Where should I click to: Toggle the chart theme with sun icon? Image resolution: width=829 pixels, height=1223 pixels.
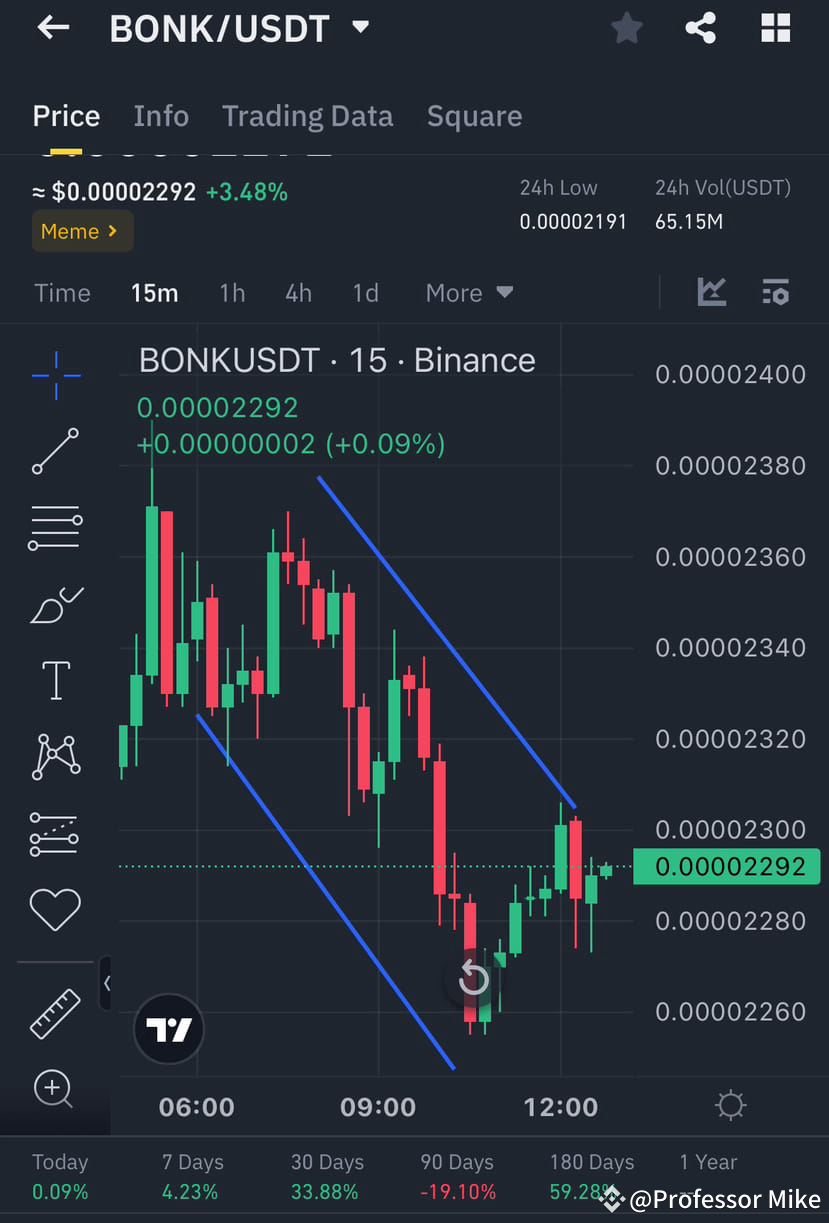pos(730,1104)
